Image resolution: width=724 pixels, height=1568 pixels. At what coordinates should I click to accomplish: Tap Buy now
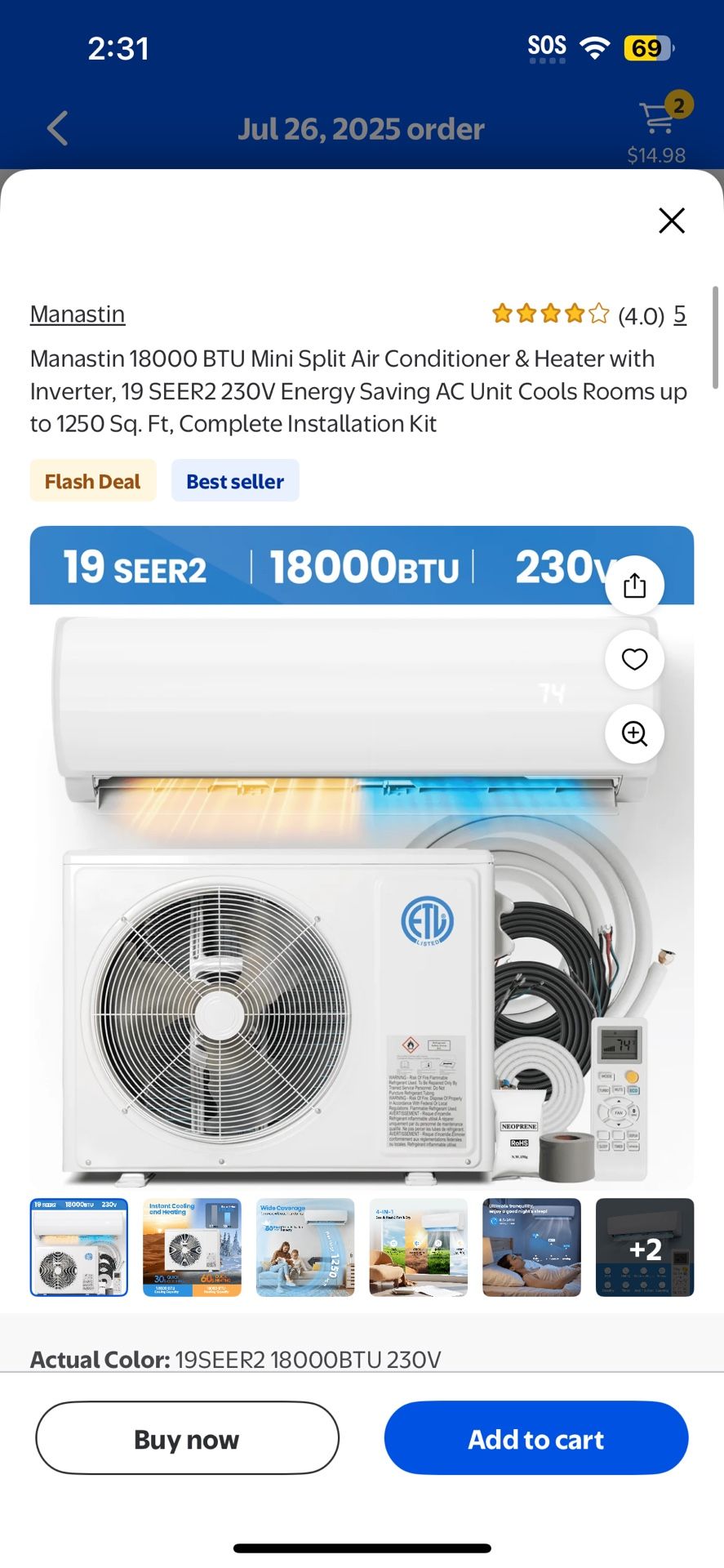coord(187,1438)
